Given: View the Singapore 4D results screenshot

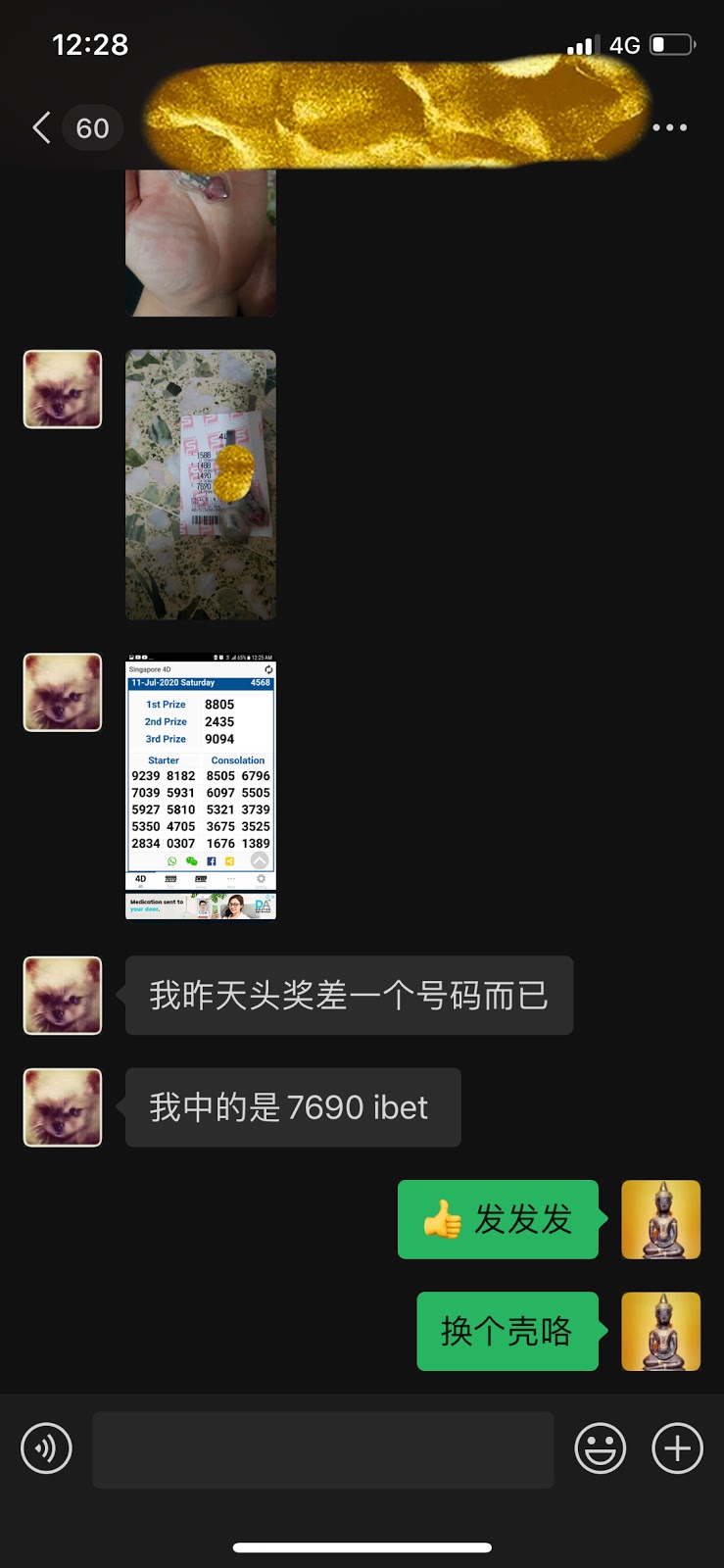Looking at the screenshot, I should (x=201, y=786).
